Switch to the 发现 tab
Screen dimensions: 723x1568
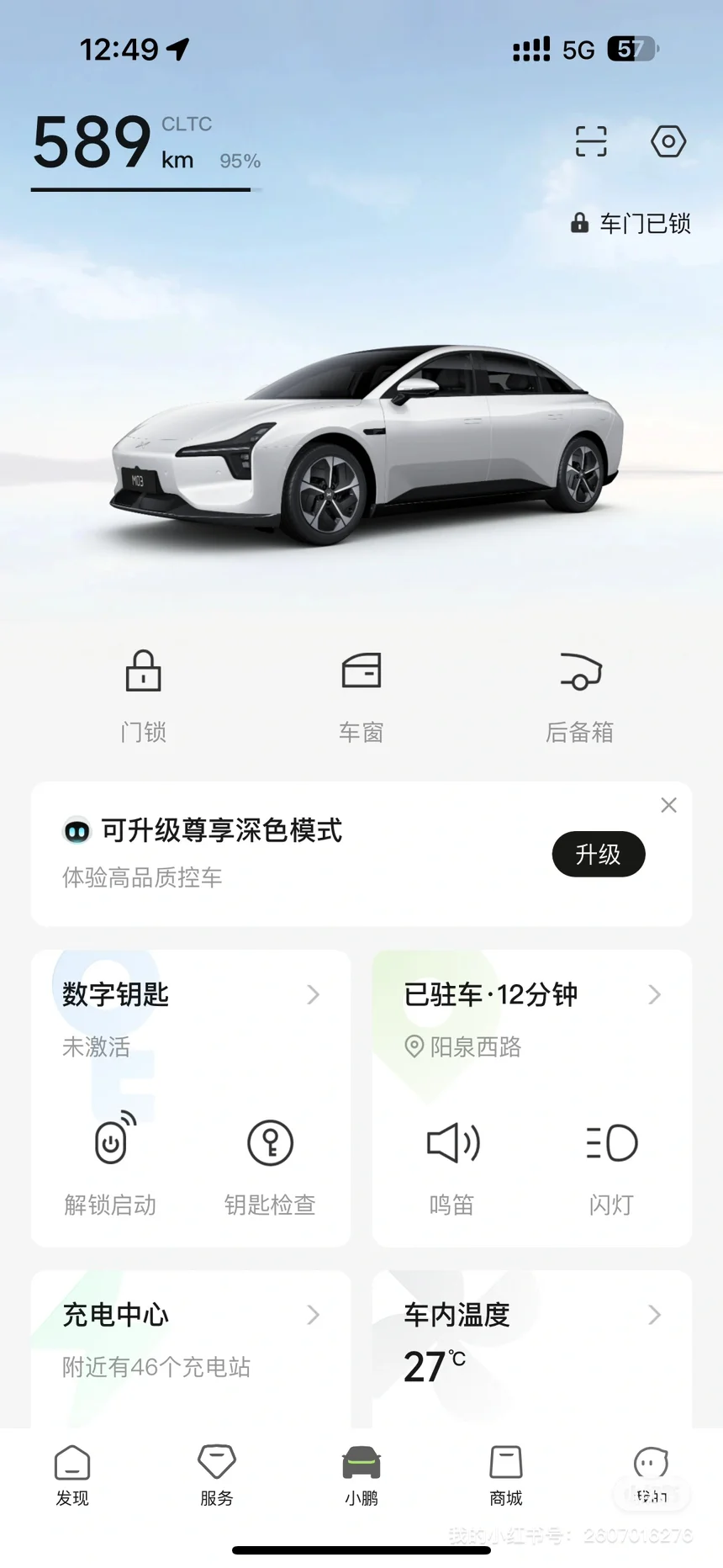click(72, 1475)
